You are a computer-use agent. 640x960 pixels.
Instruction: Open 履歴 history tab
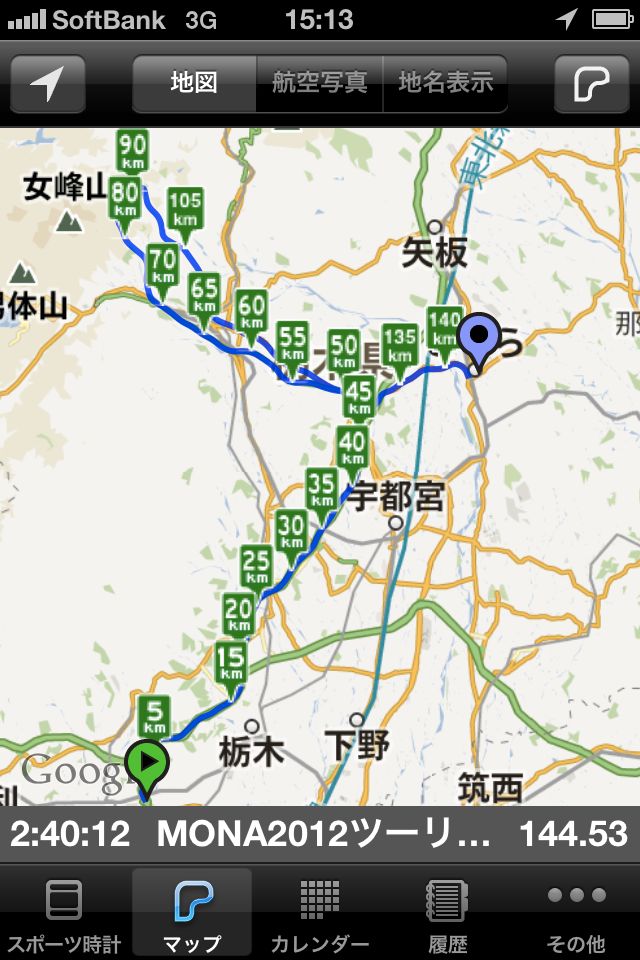[x=447, y=914]
